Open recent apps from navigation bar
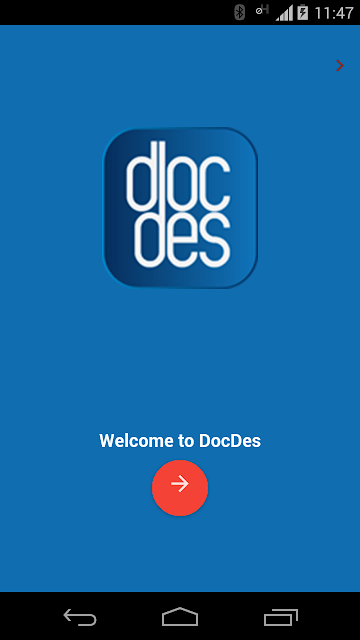The height and width of the screenshot is (640, 360). point(281,617)
